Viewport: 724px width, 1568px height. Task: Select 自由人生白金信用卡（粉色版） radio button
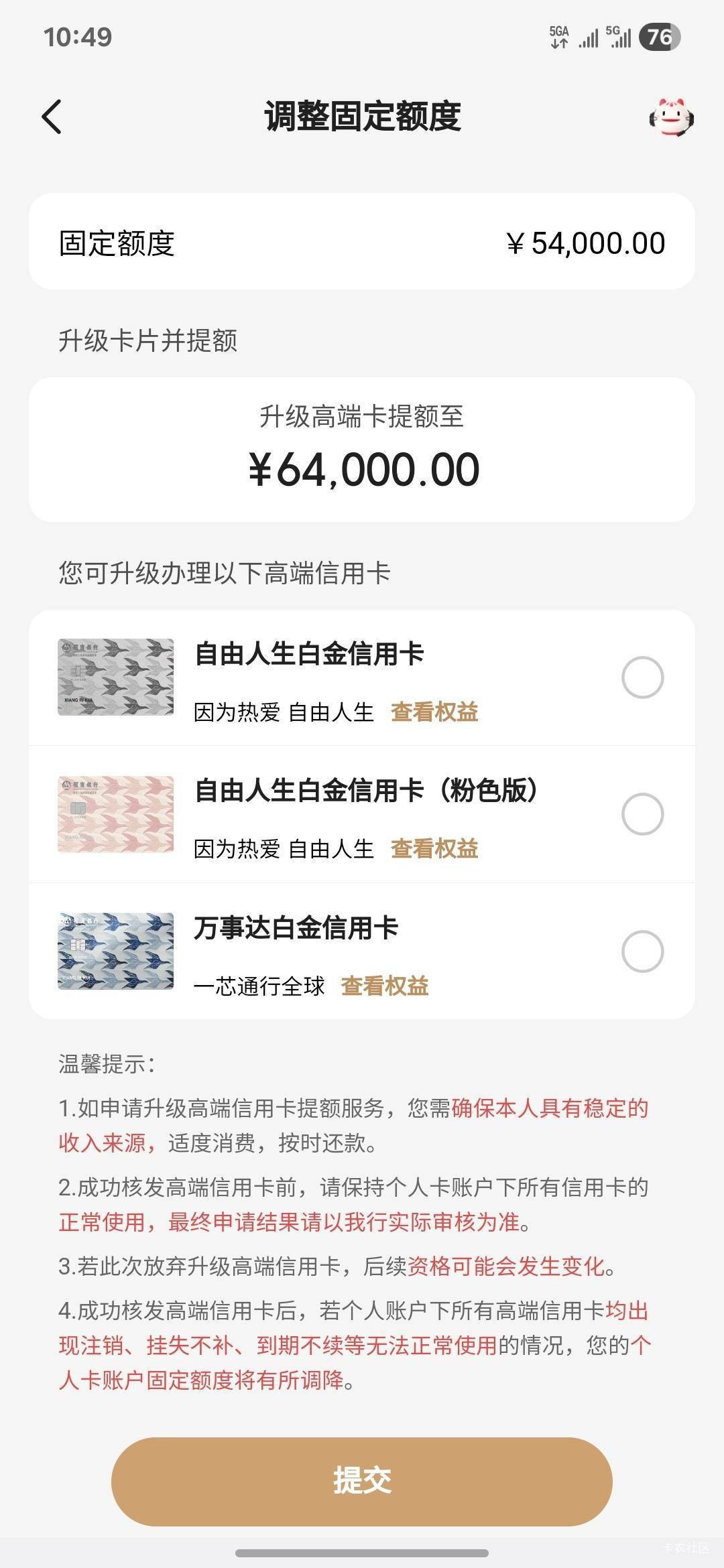coord(642,814)
